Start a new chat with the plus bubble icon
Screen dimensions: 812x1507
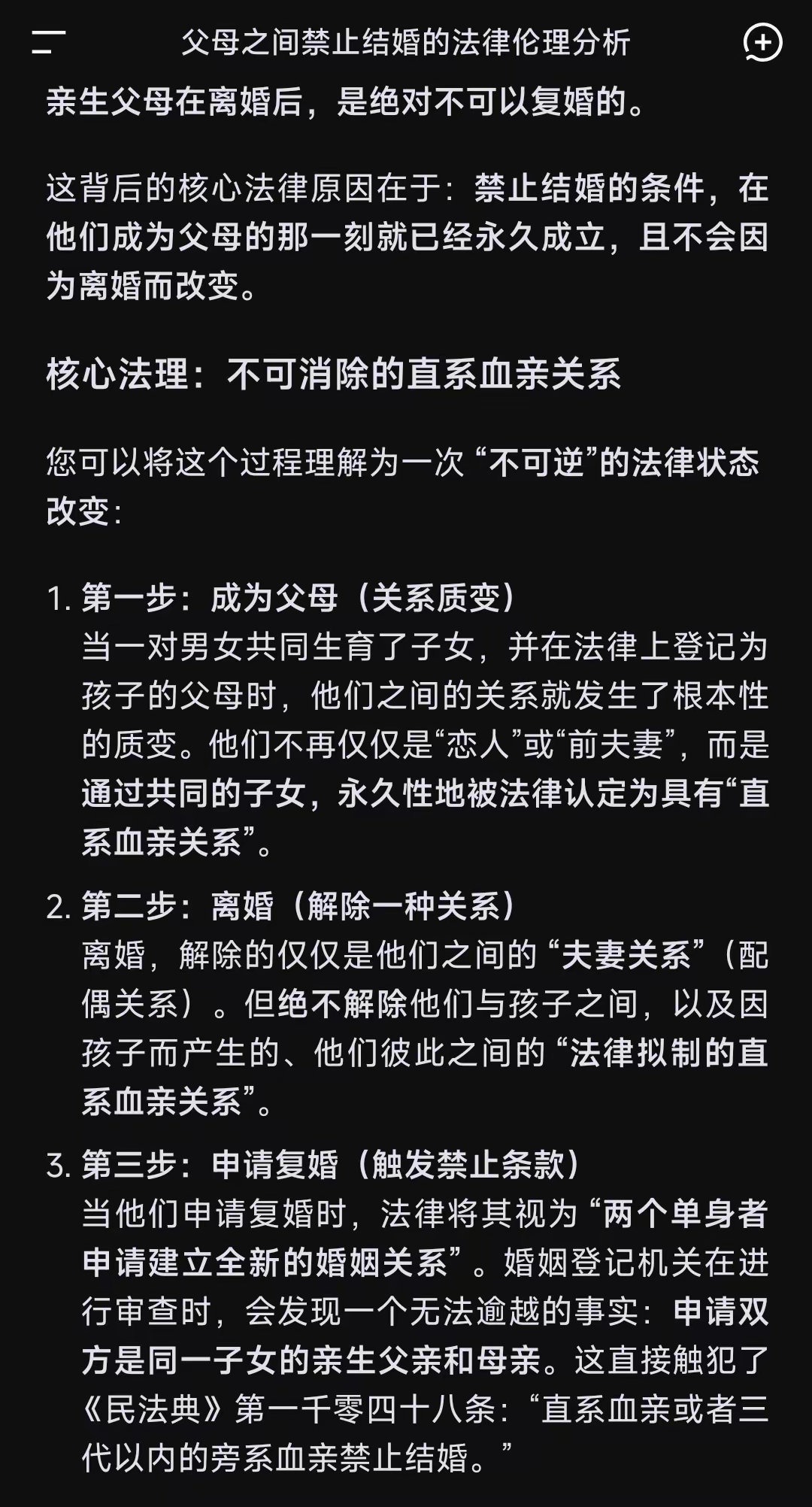tap(762, 43)
